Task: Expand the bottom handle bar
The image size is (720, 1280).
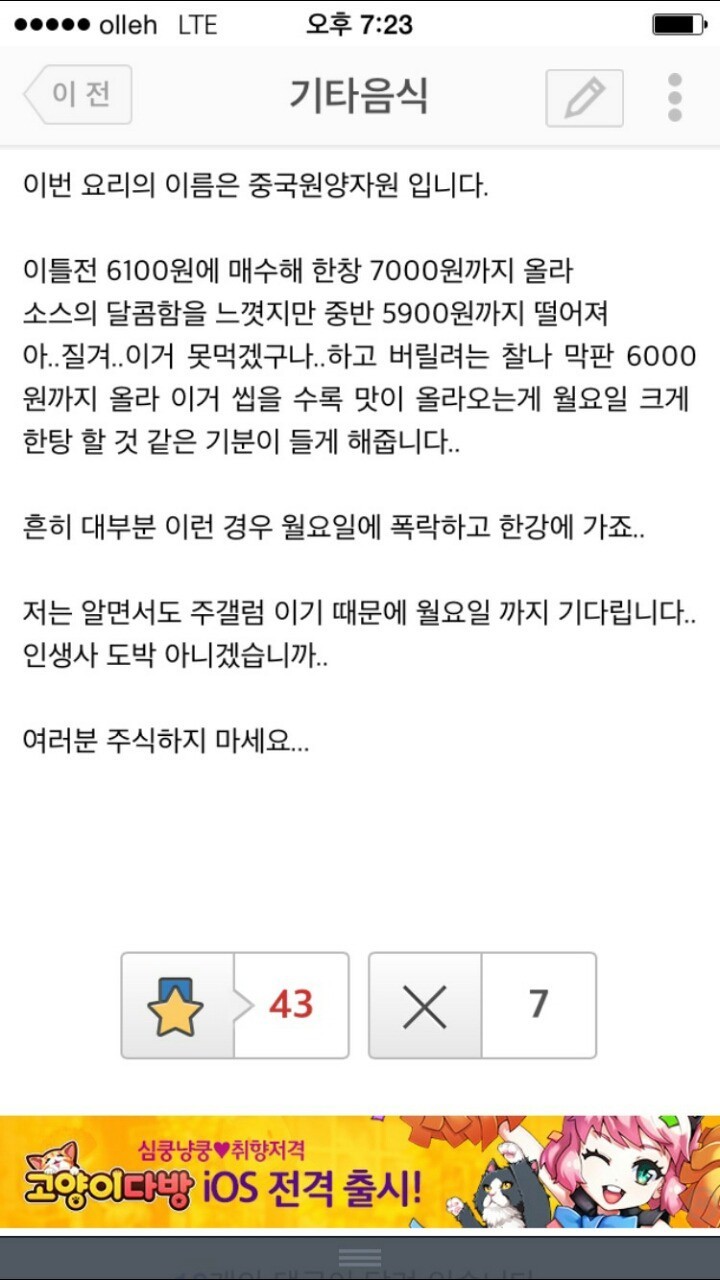Action: [360, 1256]
